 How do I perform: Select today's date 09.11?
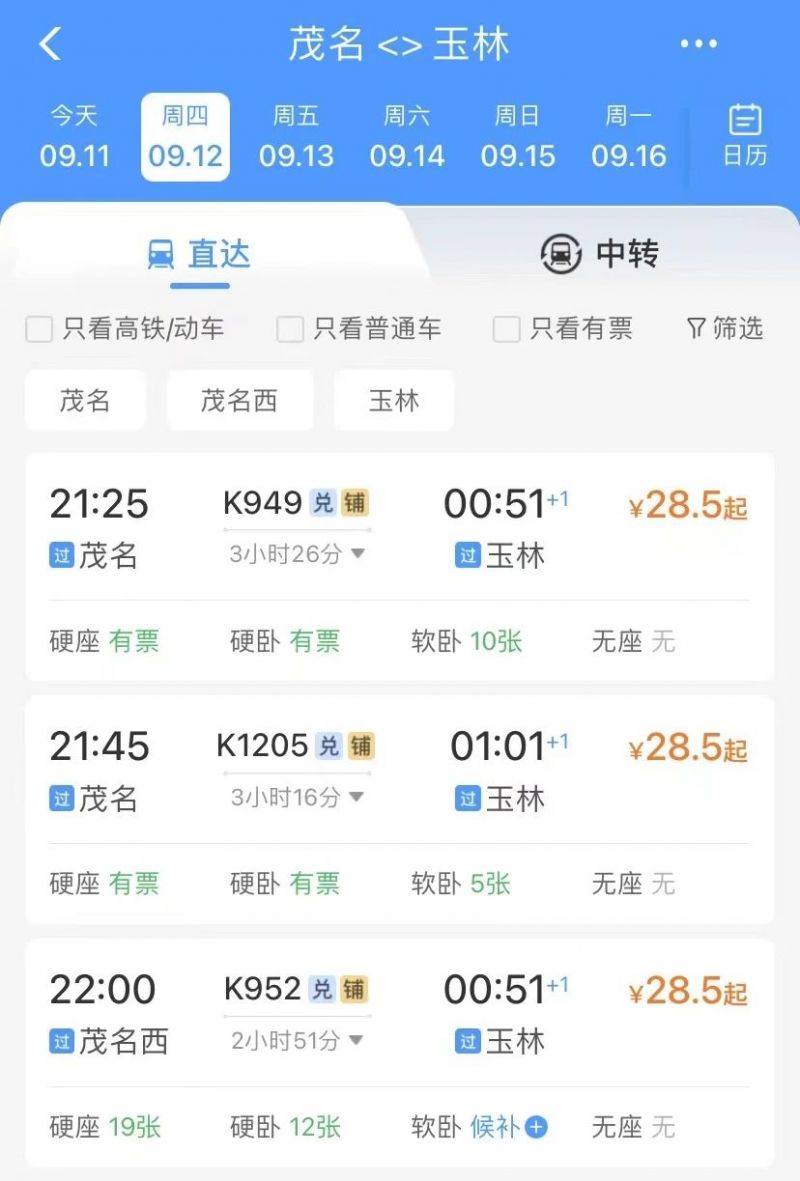[x=75, y=137]
